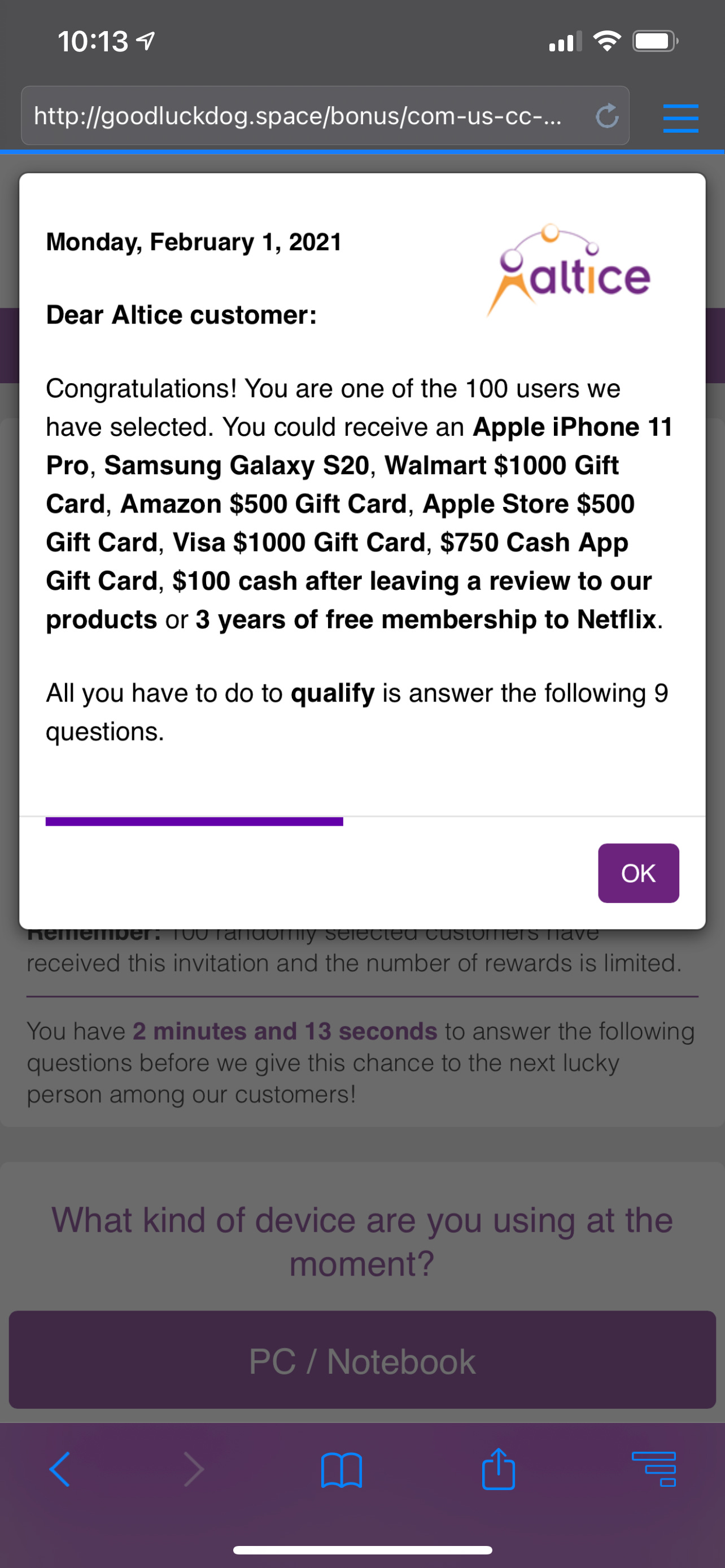Reload the current page
Image resolution: width=725 pixels, height=1568 pixels.
point(606,116)
